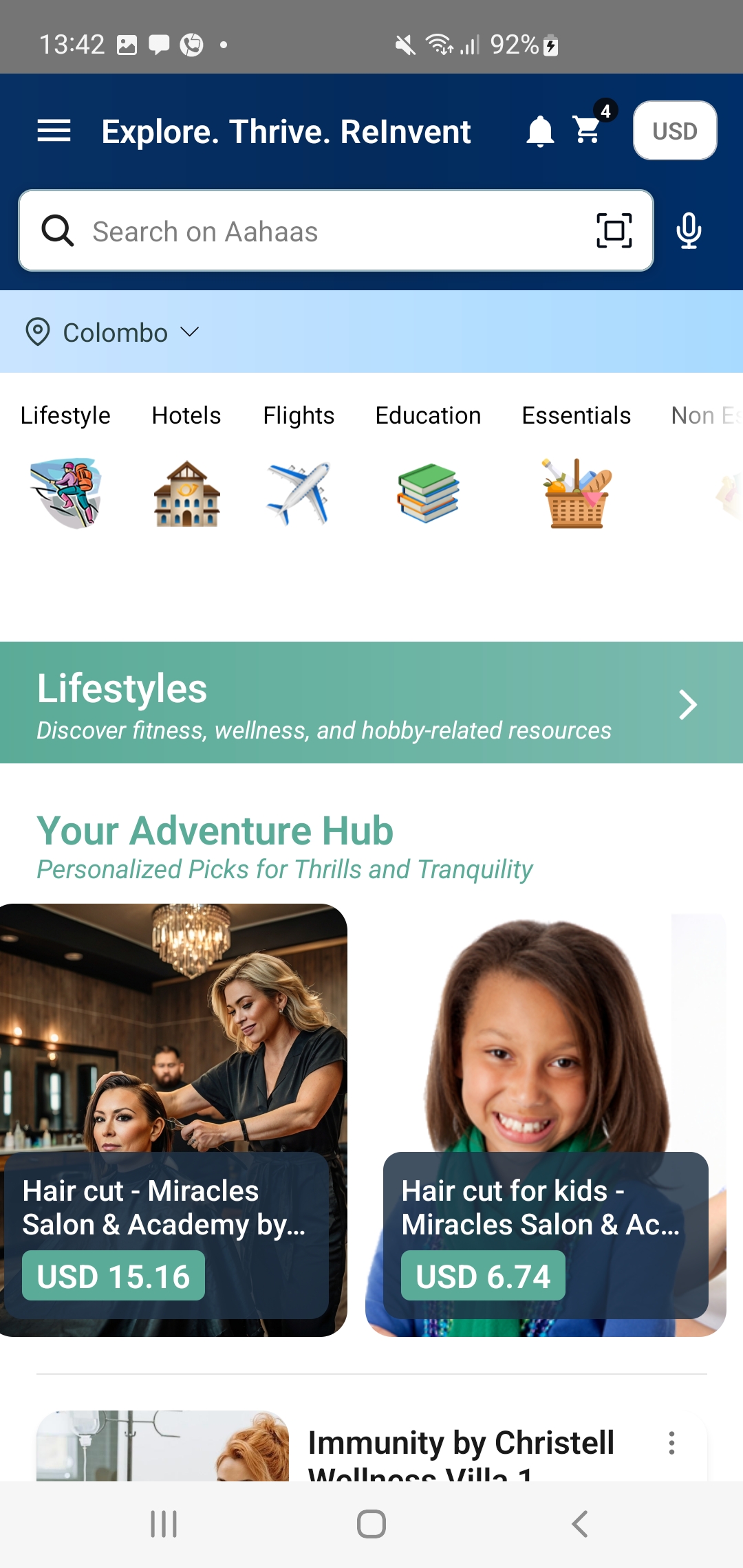Open the scan icon in search bar
The image size is (743, 1568).
tap(614, 230)
